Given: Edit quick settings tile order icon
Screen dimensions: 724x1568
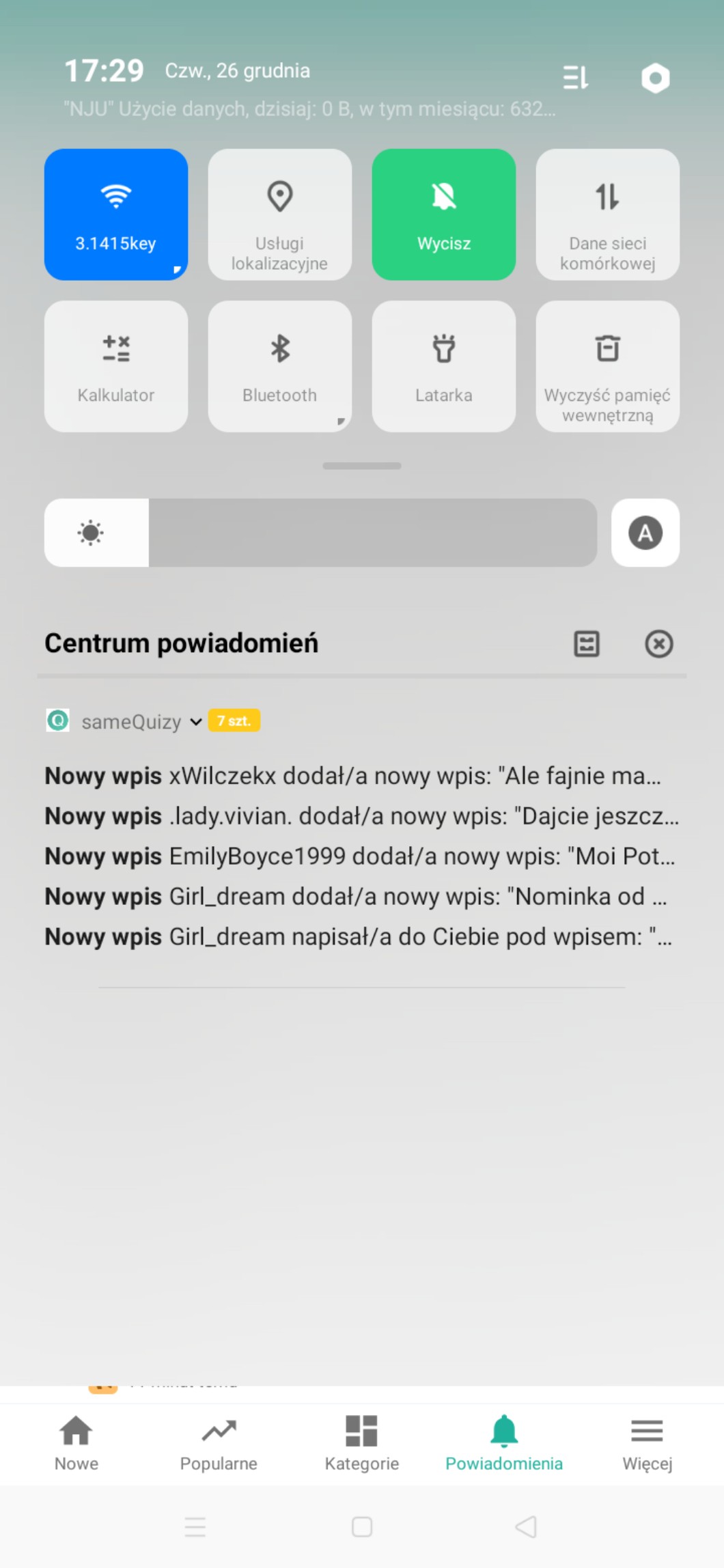Looking at the screenshot, I should (575, 78).
